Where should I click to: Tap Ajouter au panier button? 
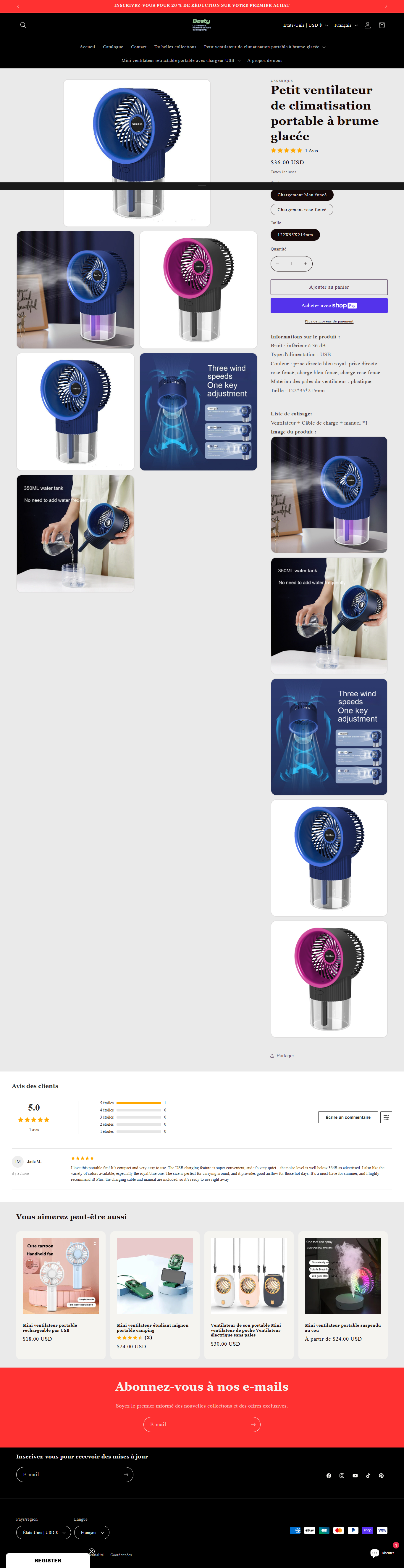tap(329, 287)
